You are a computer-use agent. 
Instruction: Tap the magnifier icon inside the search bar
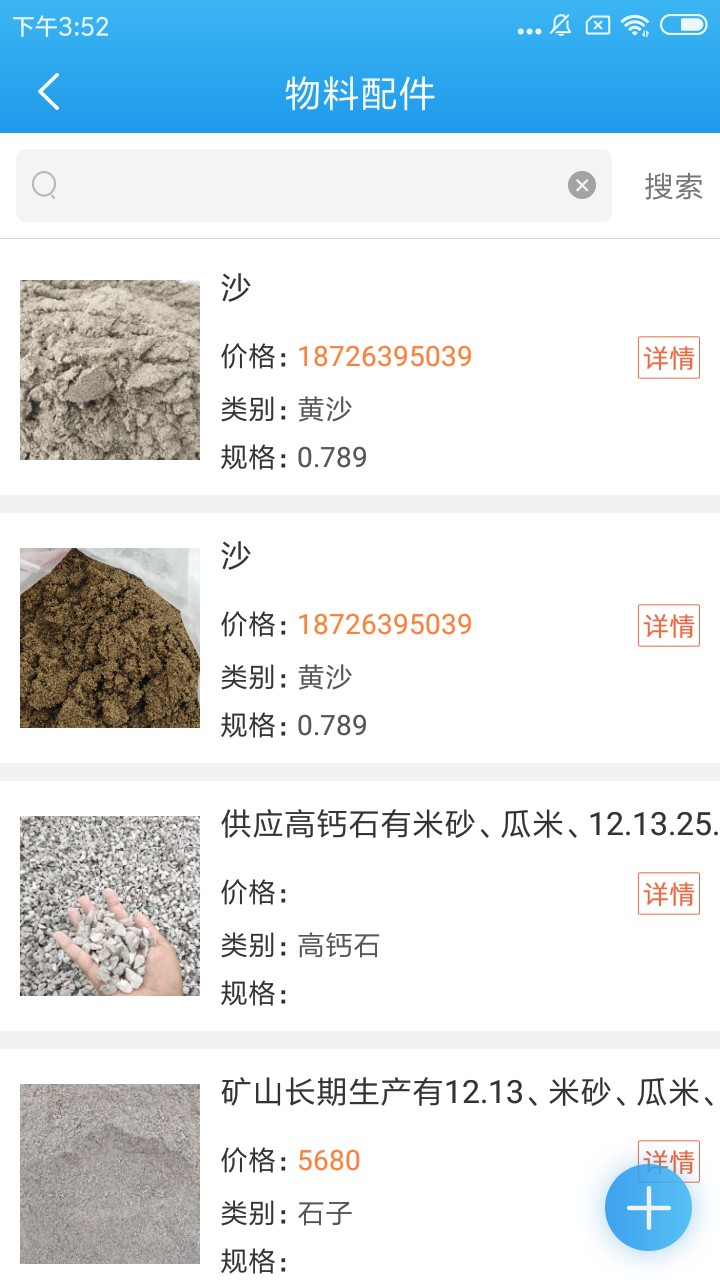click(43, 184)
